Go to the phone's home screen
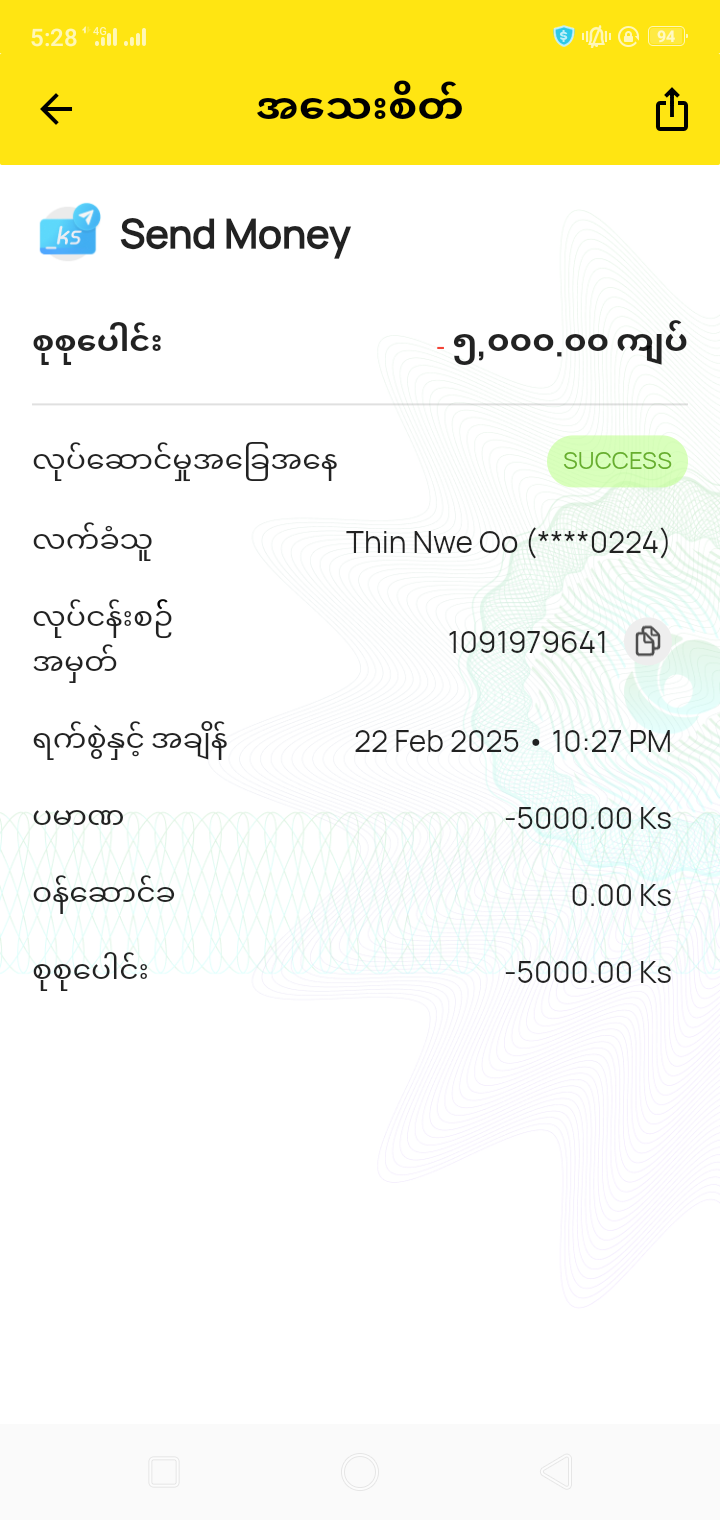 [360, 1471]
